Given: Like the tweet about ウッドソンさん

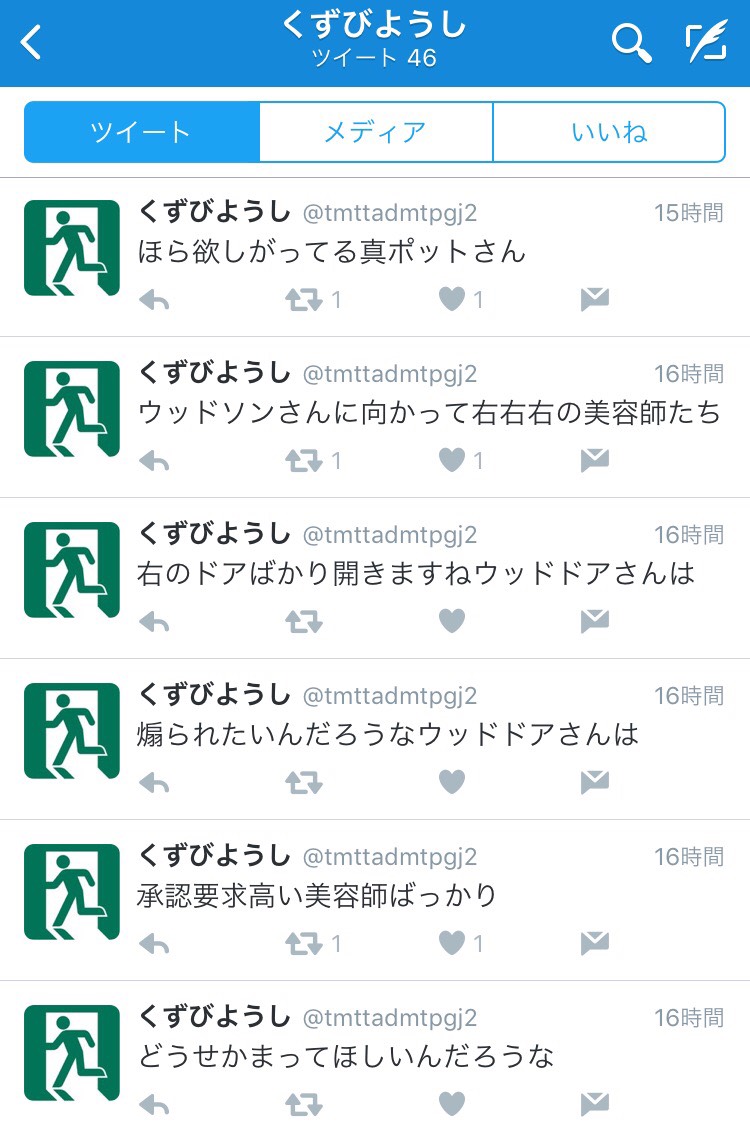Looking at the screenshot, I should (452, 460).
